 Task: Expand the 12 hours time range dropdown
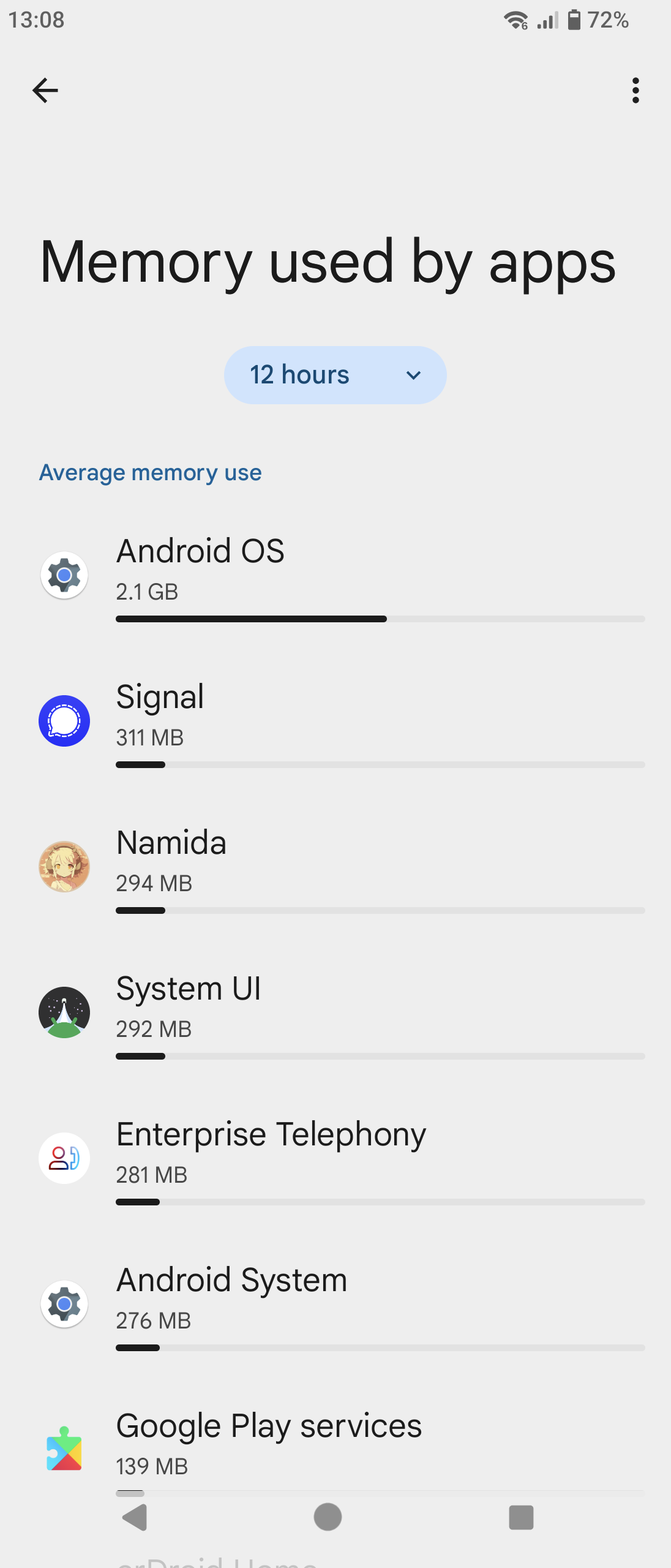click(335, 375)
